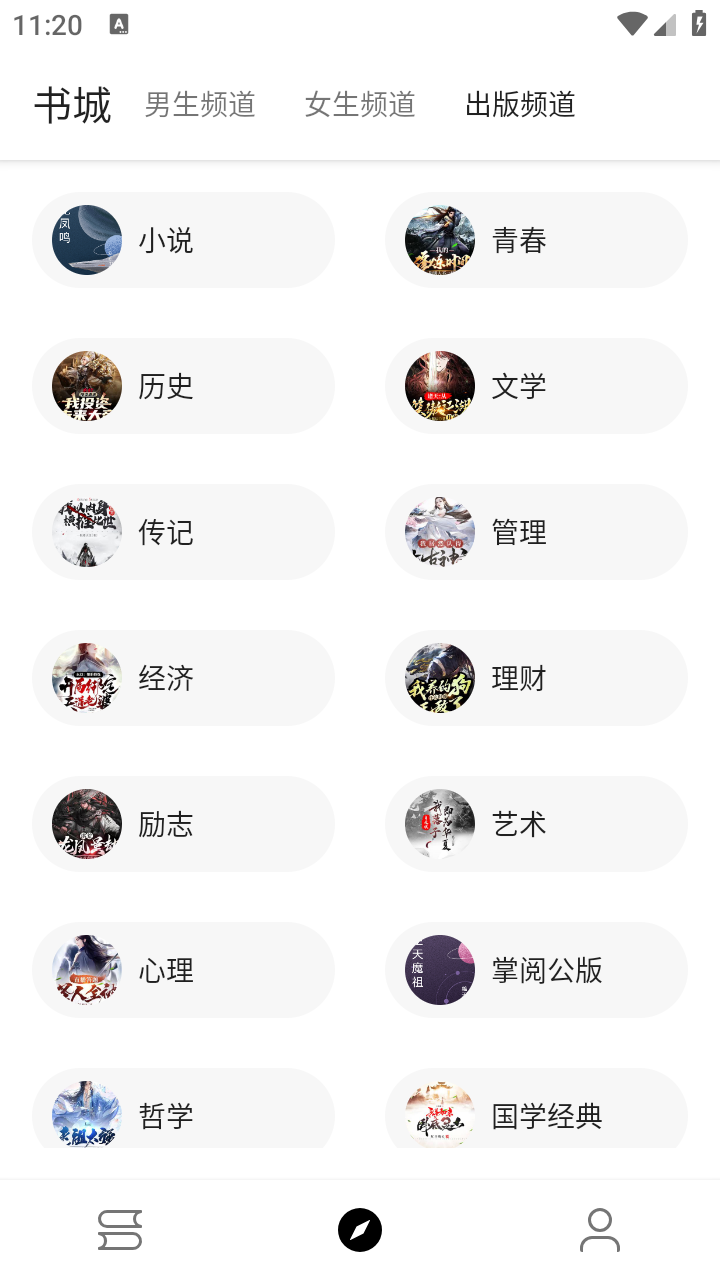
Task: Select the 励志 category card
Action: pyautogui.click(x=183, y=824)
